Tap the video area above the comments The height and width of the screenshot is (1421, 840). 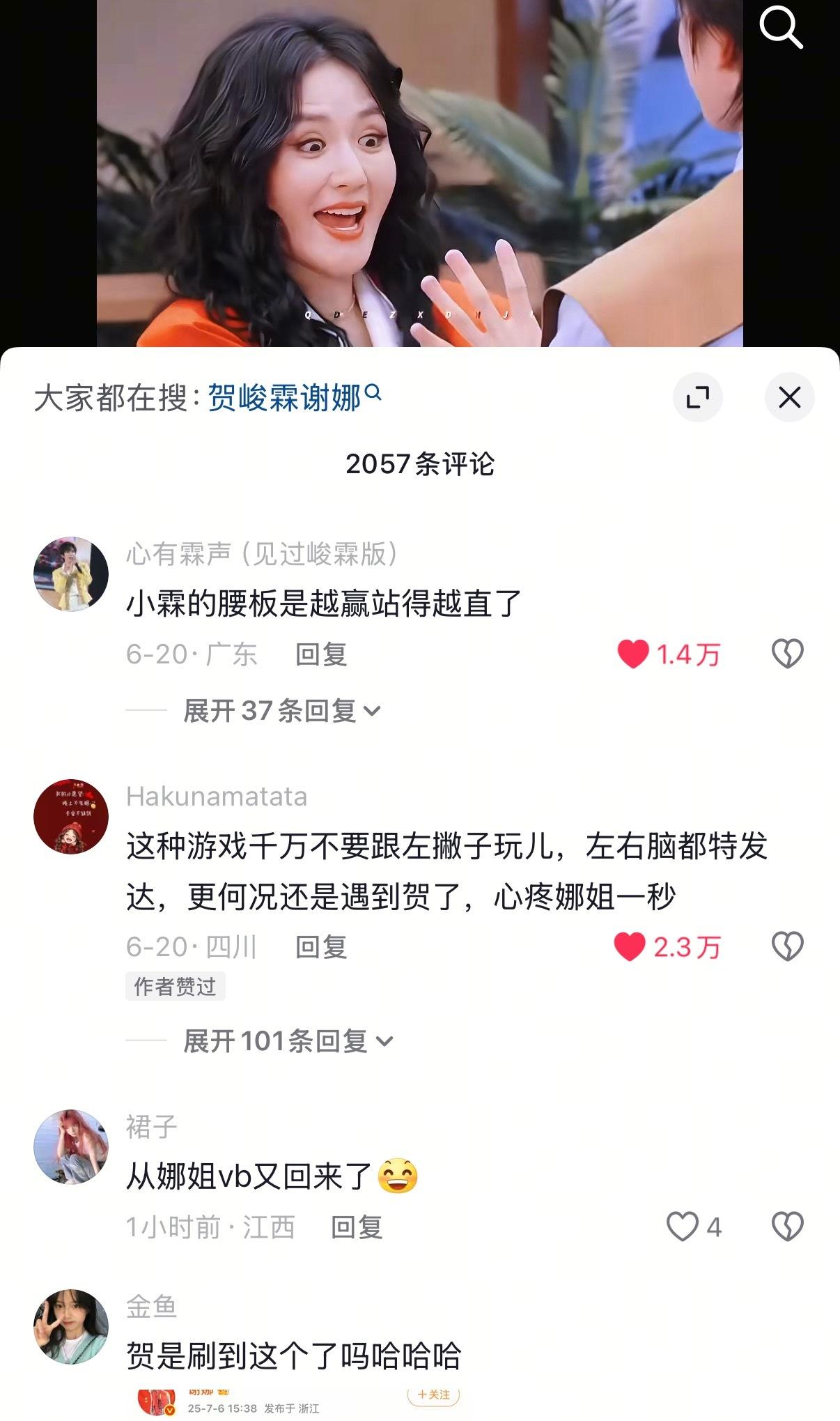(x=420, y=173)
